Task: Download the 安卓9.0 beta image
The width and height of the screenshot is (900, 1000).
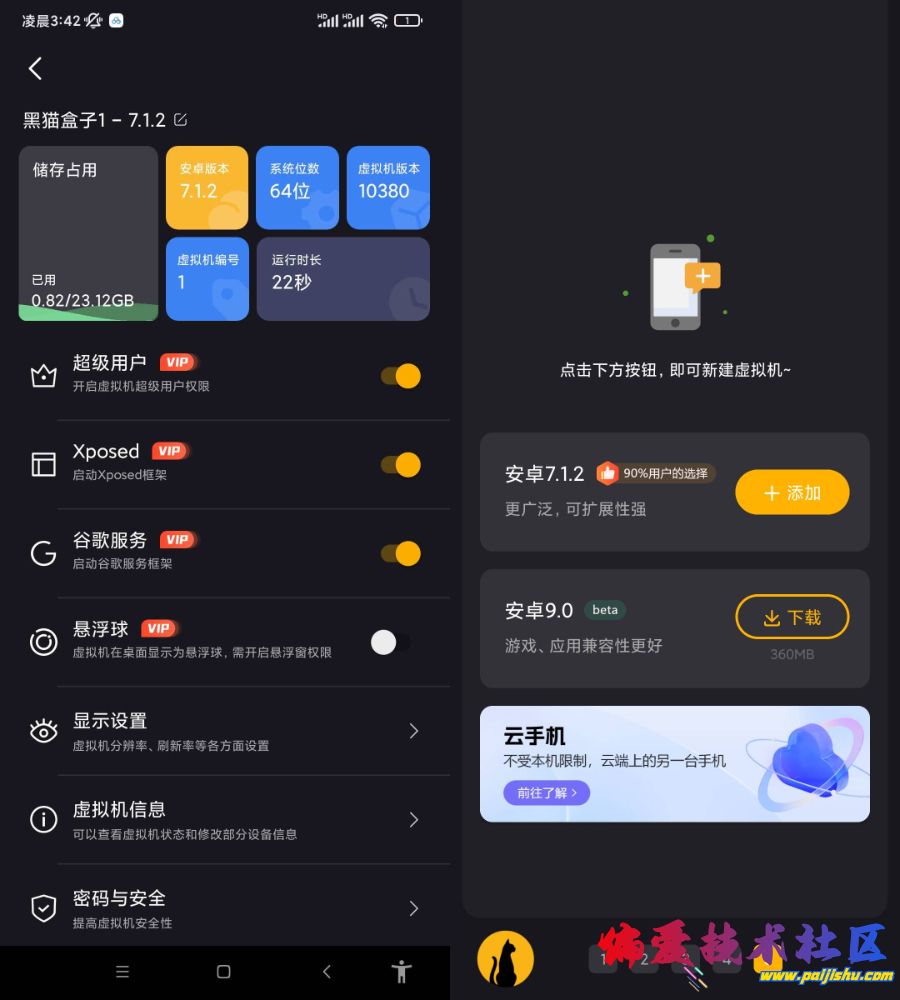Action: (792, 618)
